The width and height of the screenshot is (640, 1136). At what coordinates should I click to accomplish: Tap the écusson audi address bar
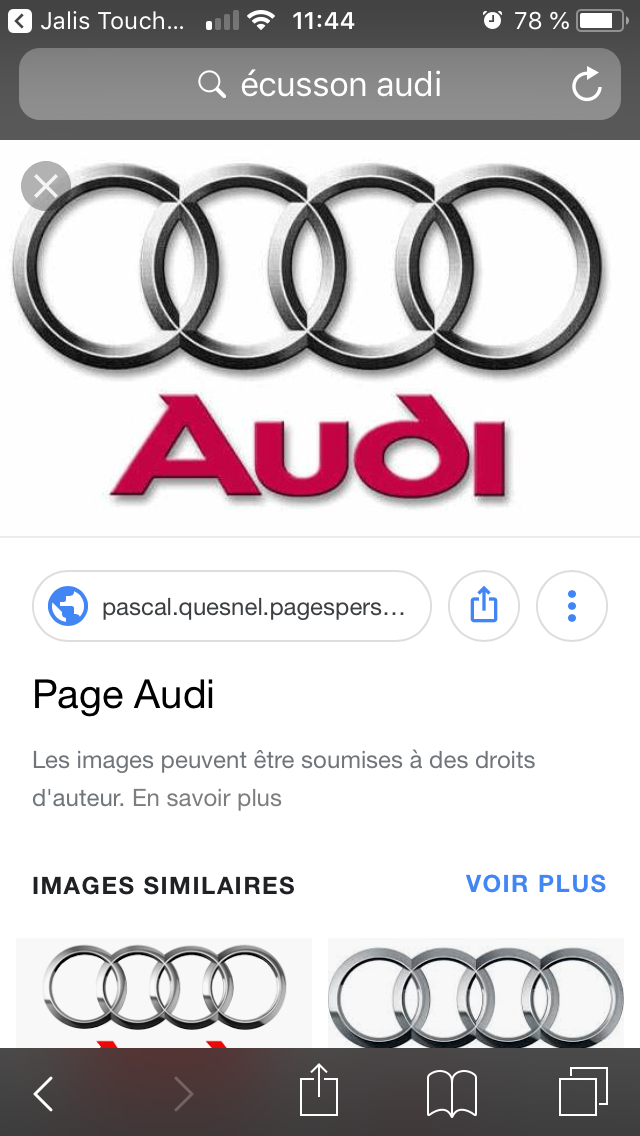click(320, 85)
